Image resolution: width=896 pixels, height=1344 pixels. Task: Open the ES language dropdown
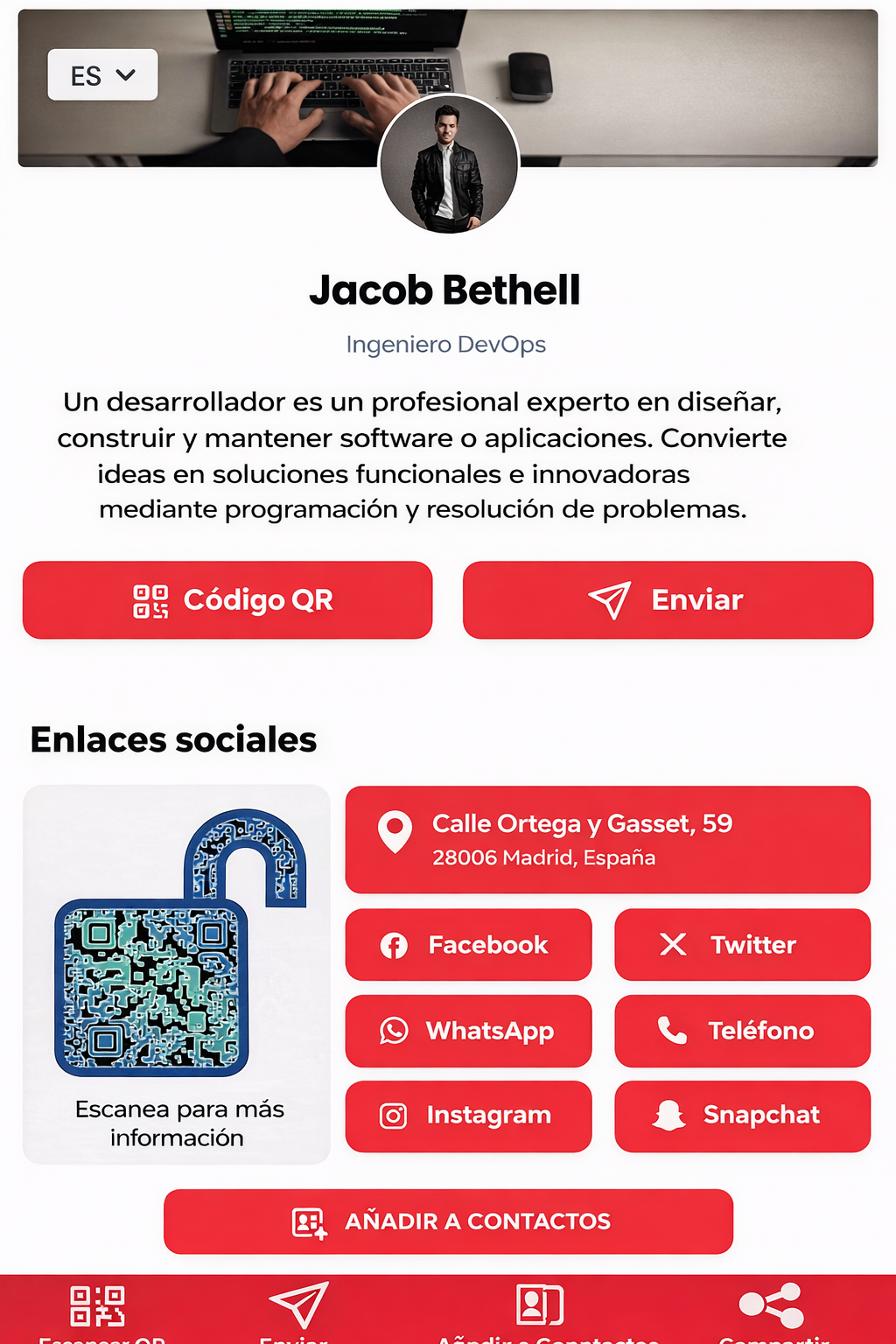[x=102, y=75]
